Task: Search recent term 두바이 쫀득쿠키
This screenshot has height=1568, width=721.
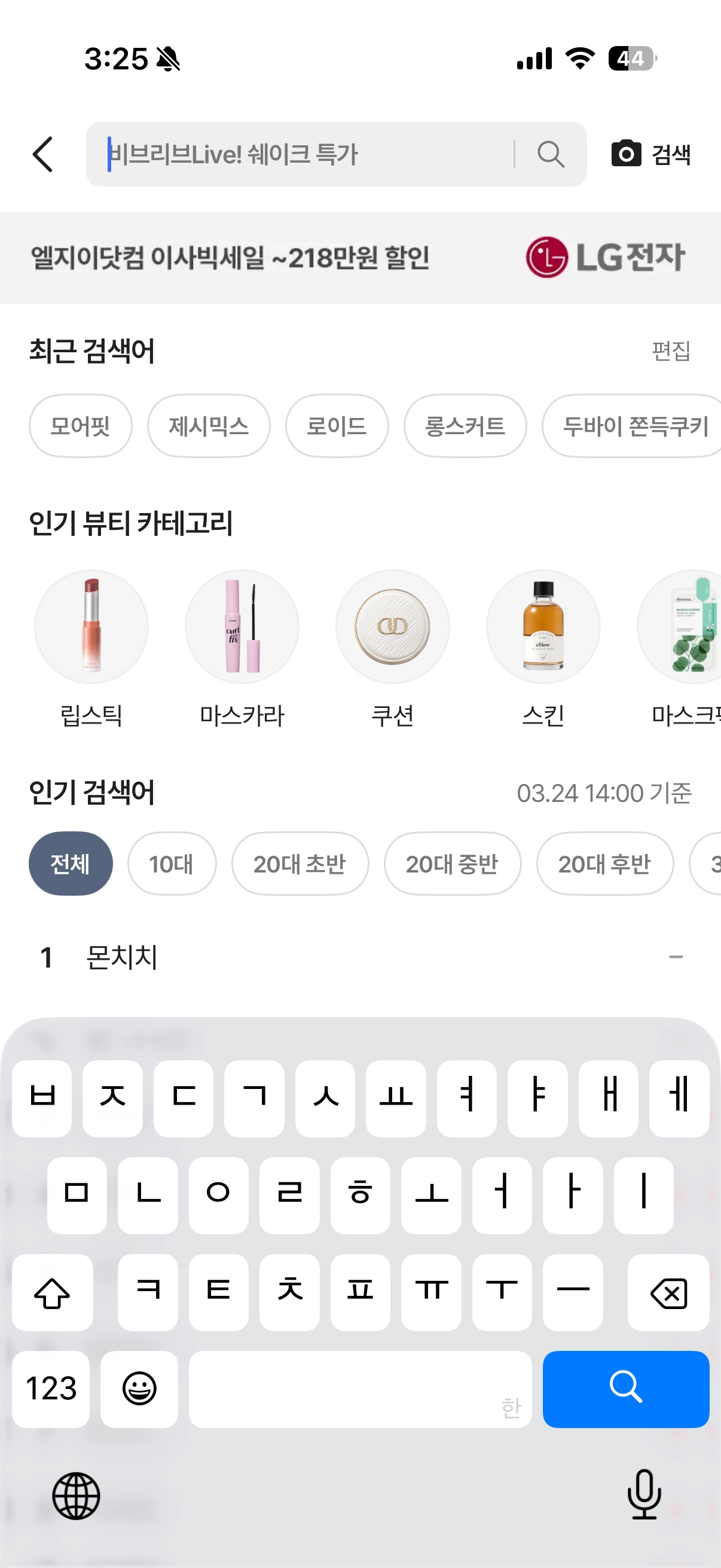Action: coord(633,426)
